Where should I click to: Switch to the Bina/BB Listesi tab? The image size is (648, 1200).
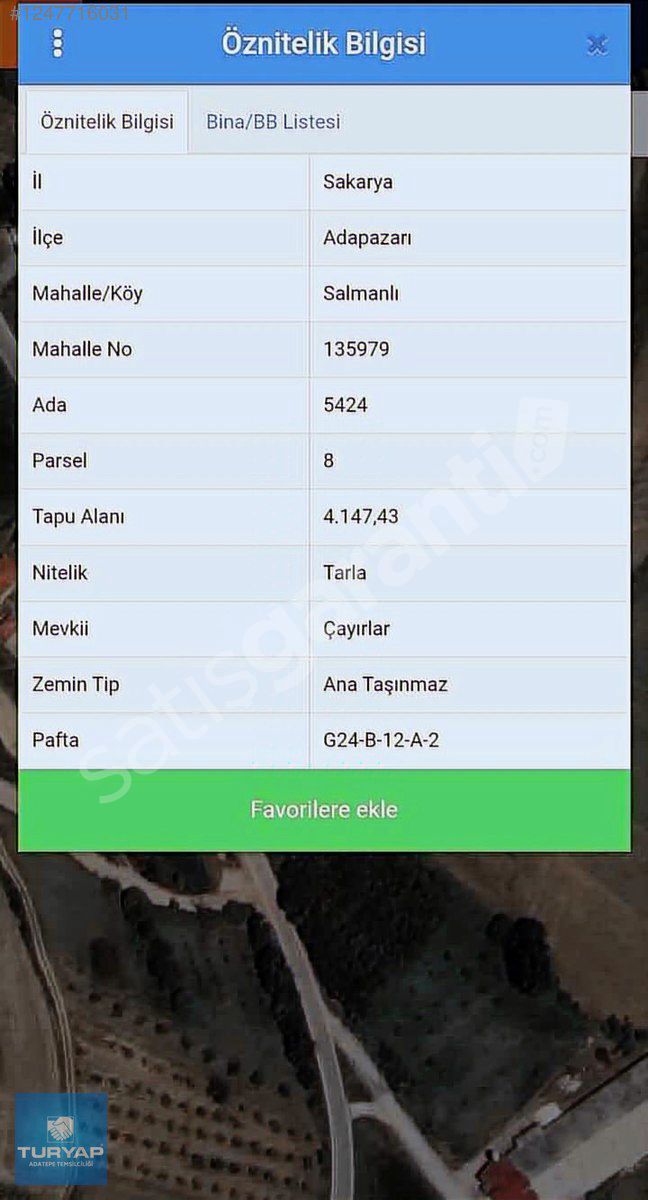tap(273, 122)
